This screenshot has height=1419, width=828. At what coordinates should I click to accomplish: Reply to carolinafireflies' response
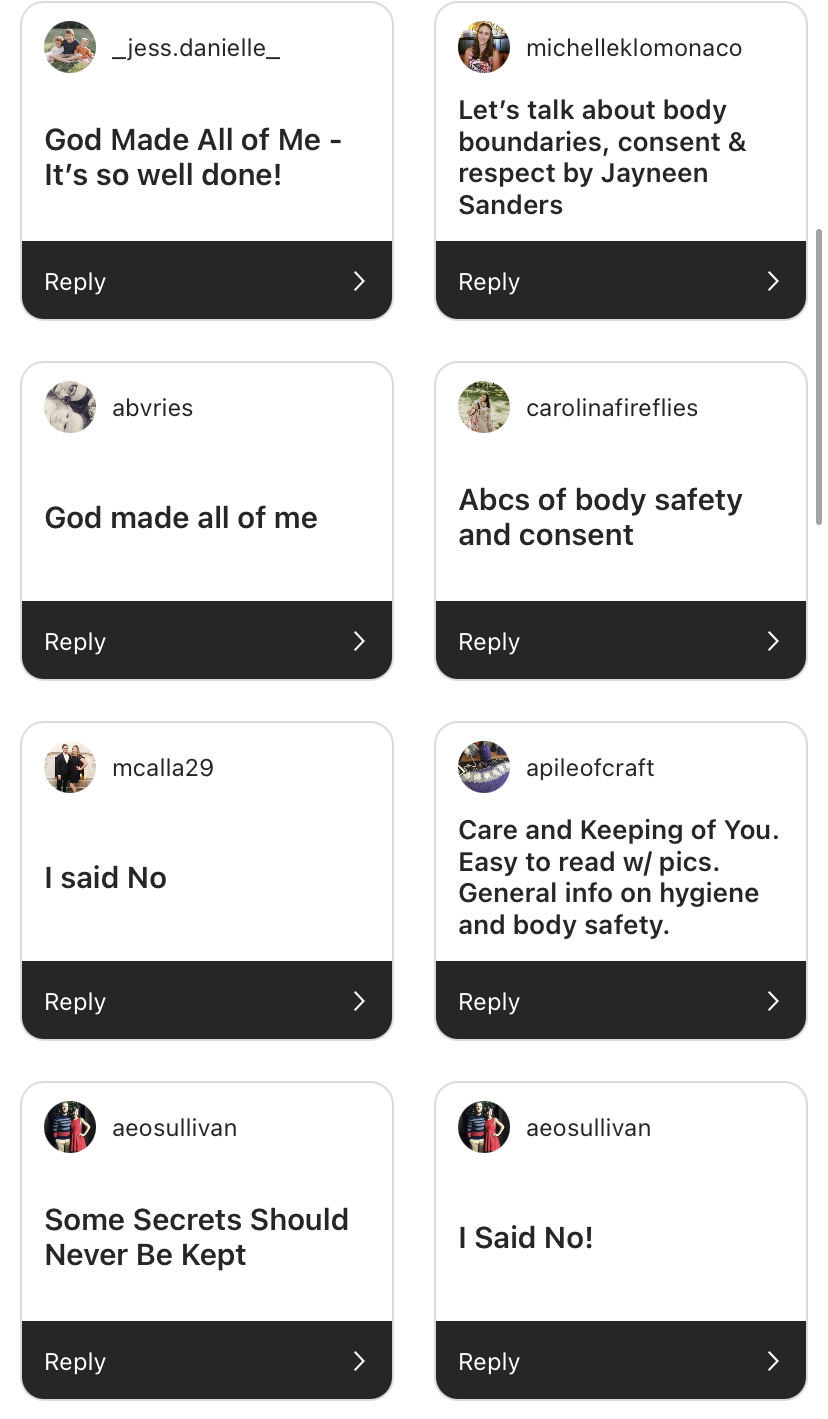pyautogui.click(x=620, y=641)
